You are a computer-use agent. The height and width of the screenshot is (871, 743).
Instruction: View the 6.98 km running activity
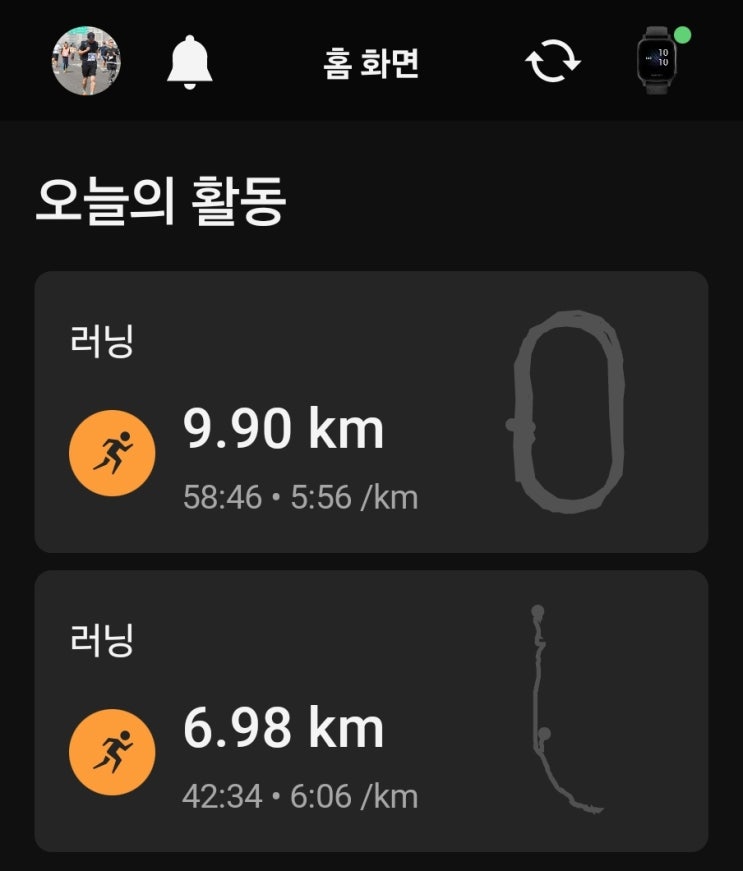pyautogui.click(x=371, y=710)
